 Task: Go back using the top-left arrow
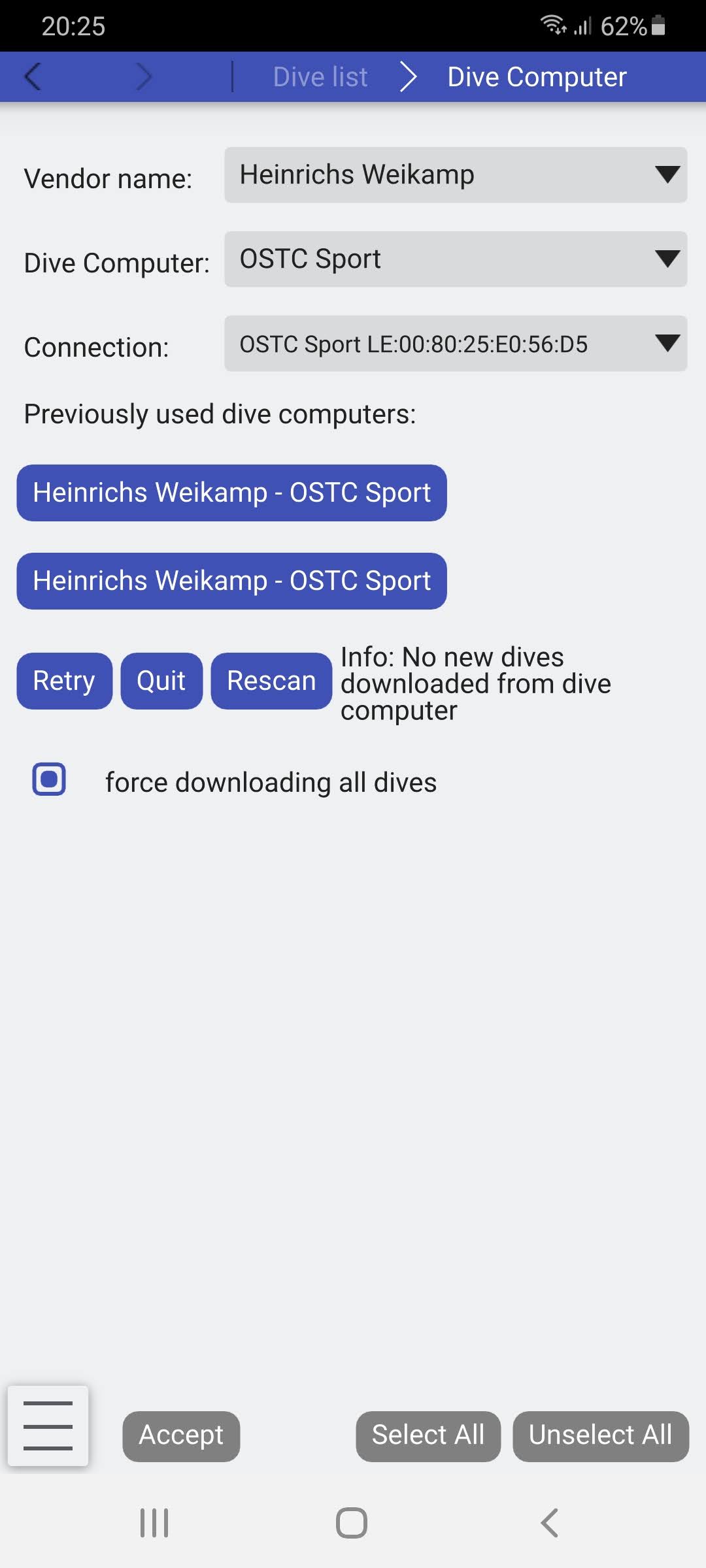point(33,77)
